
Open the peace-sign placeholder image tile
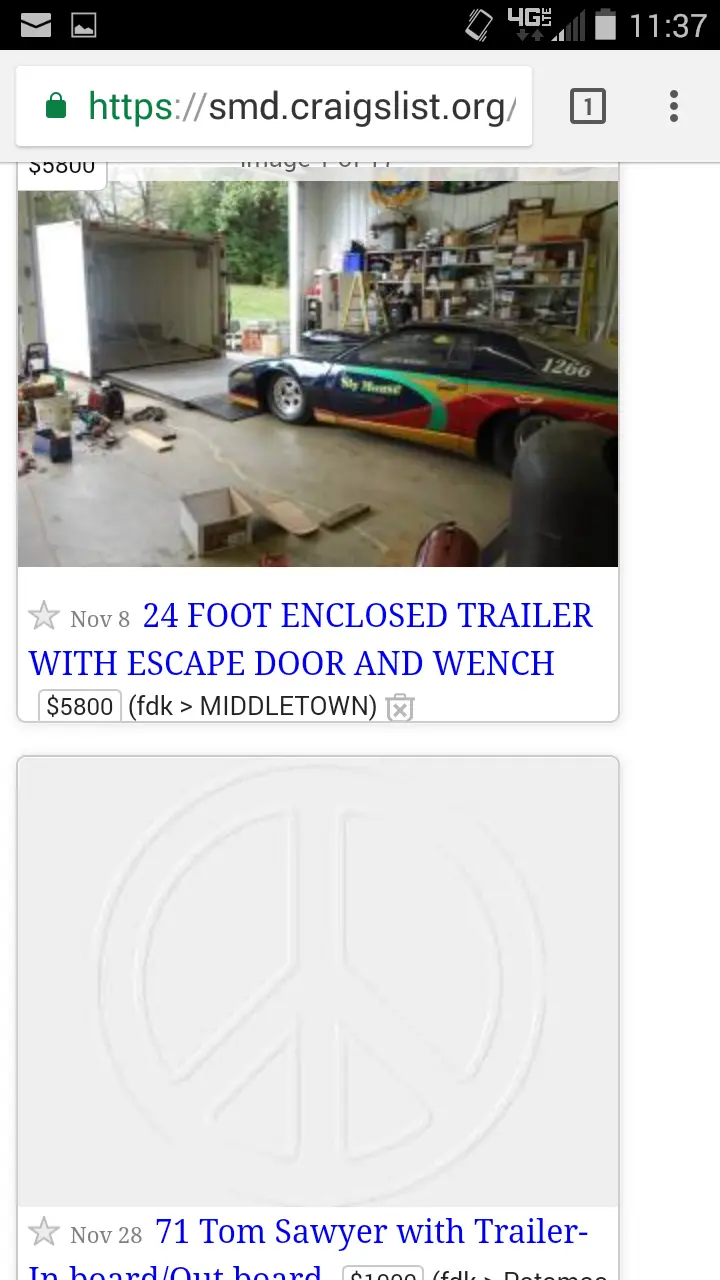318,982
